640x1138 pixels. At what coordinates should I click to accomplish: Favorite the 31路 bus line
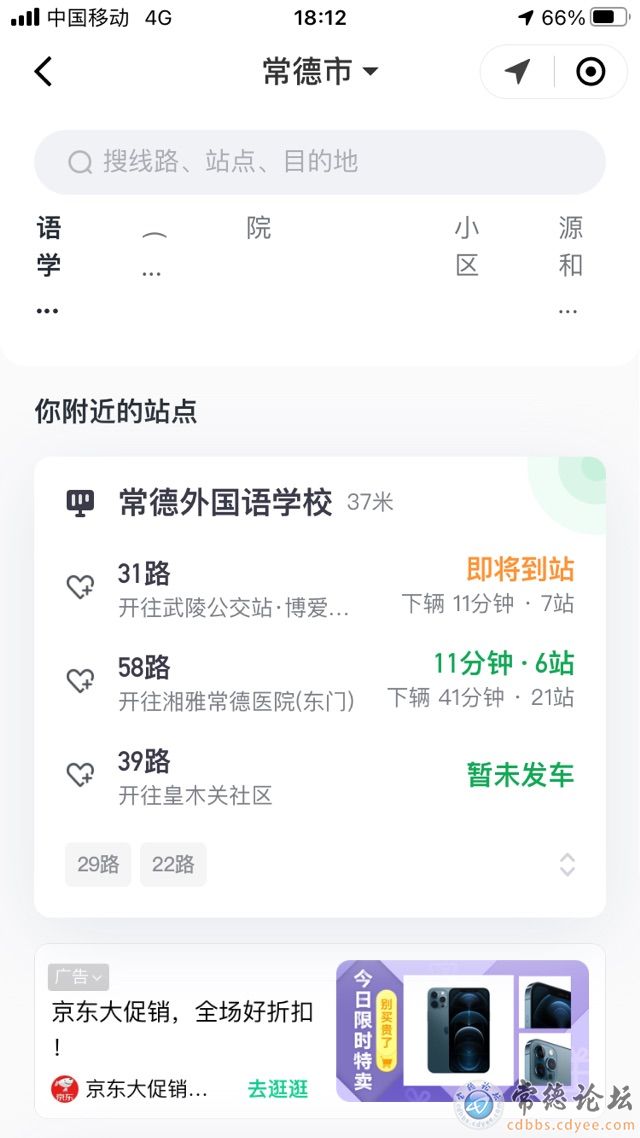click(x=80, y=588)
